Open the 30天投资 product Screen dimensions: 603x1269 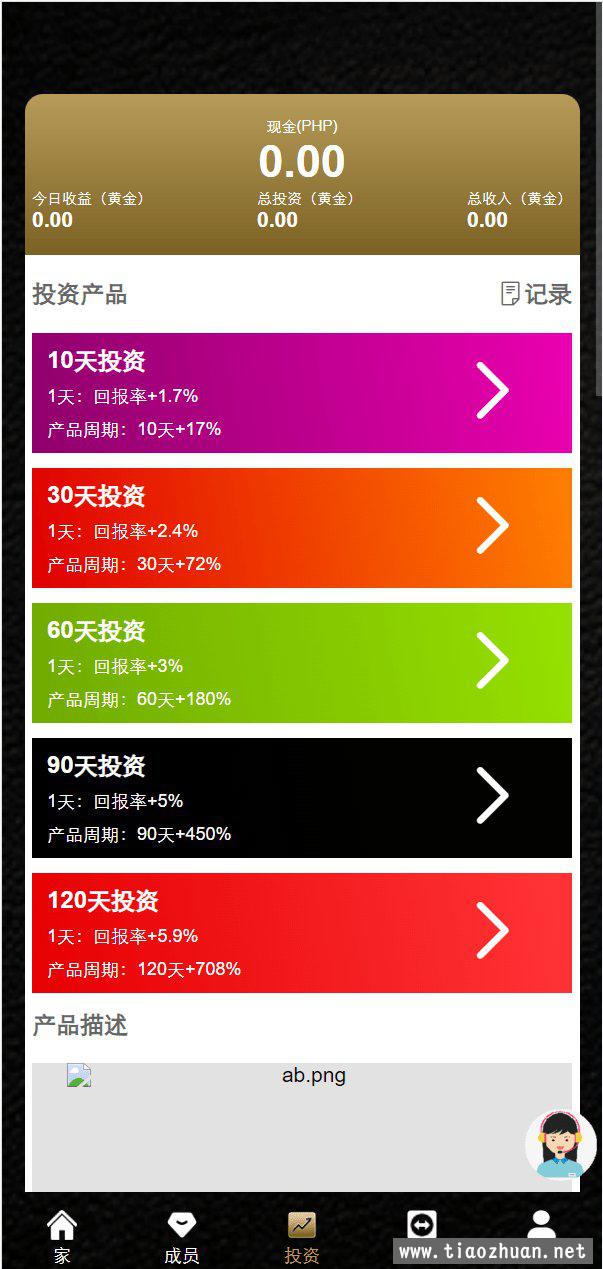[x=302, y=528]
